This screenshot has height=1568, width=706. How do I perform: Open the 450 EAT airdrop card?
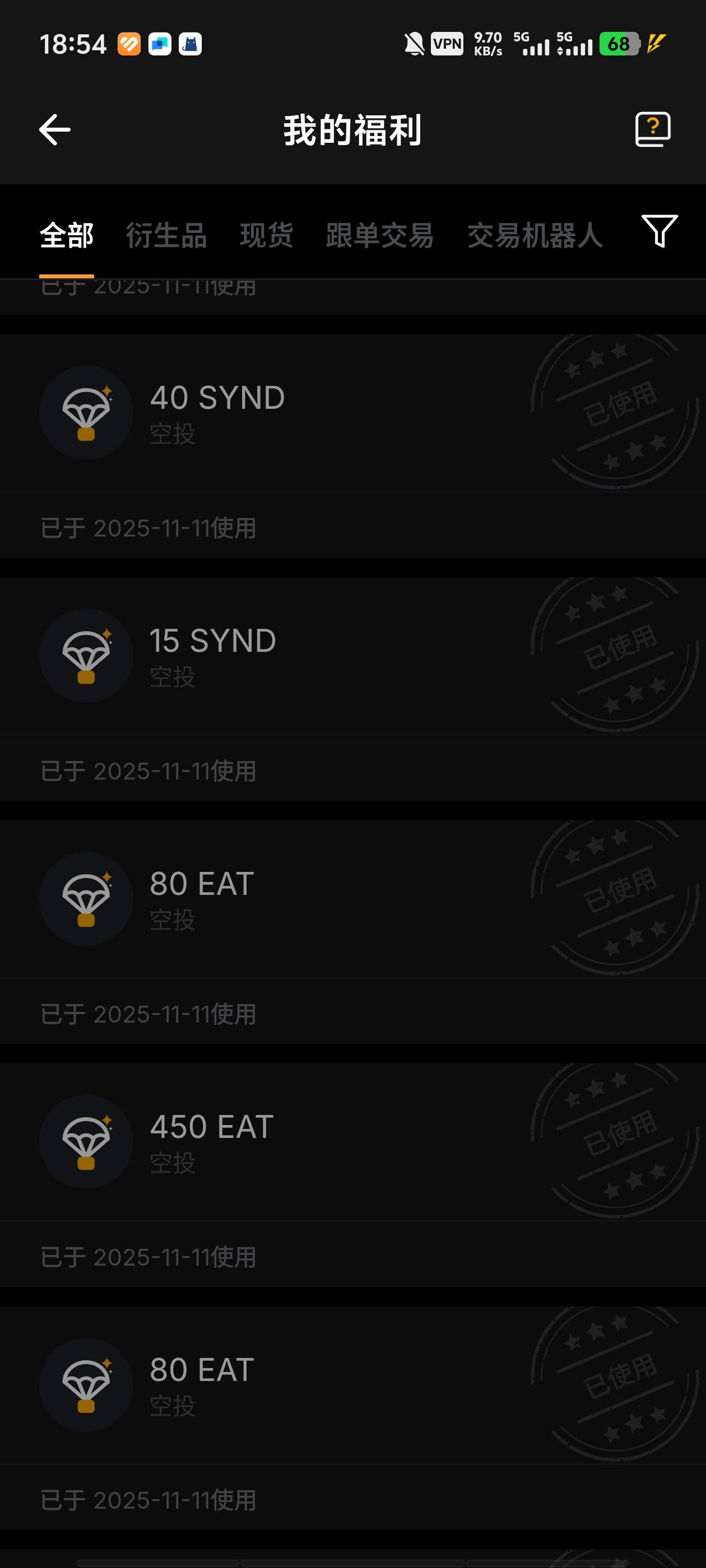(x=352, y=1142)
